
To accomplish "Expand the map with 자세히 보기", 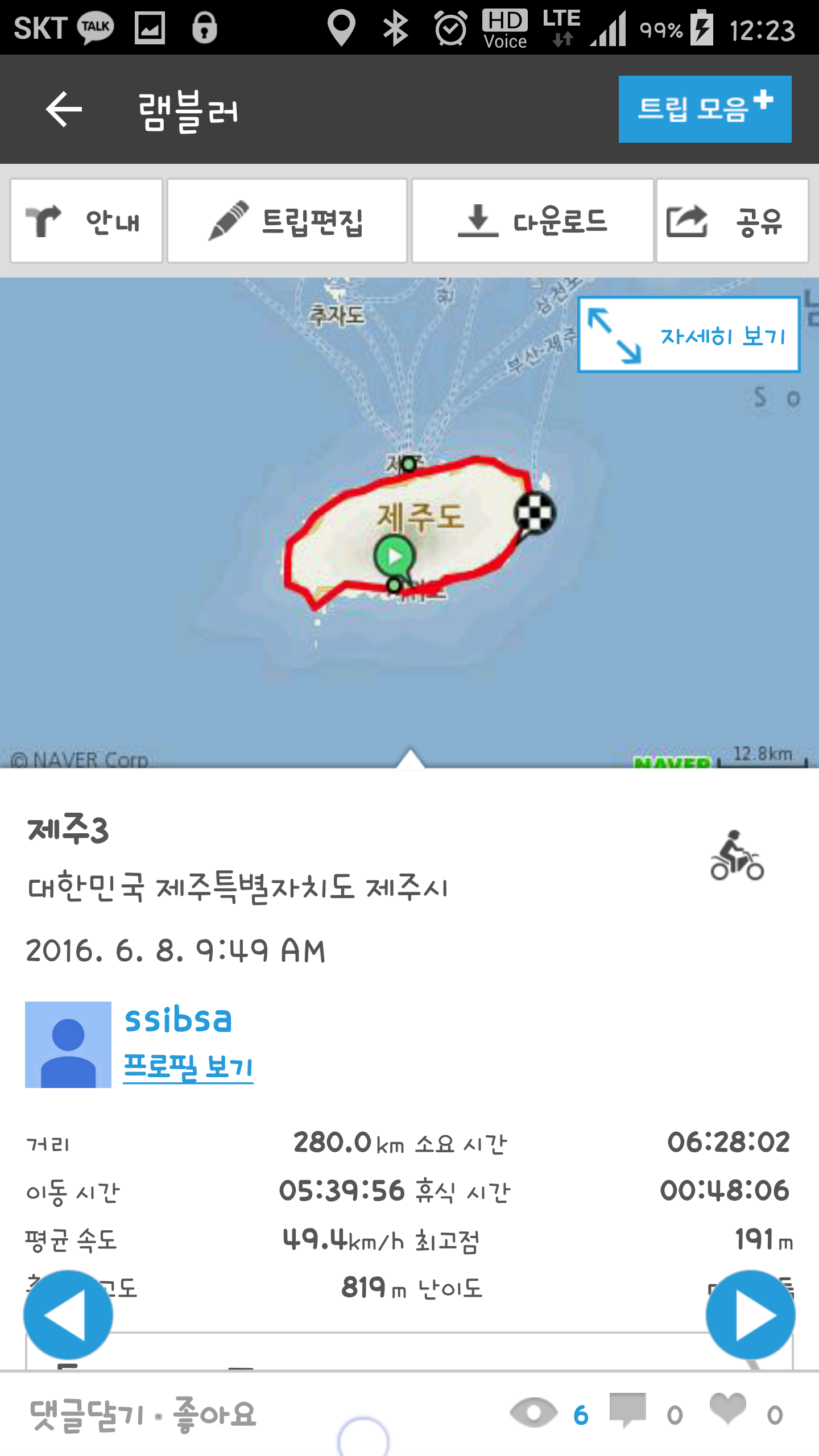I will click(688, 335).
